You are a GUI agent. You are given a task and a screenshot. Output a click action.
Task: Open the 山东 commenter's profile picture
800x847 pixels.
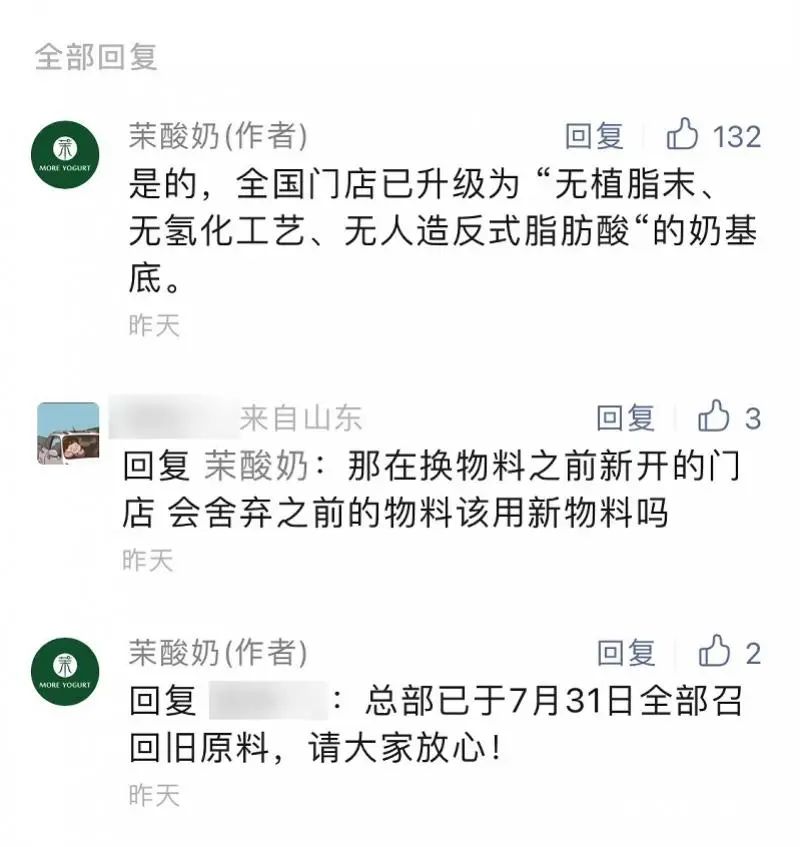tap(68, 433)
